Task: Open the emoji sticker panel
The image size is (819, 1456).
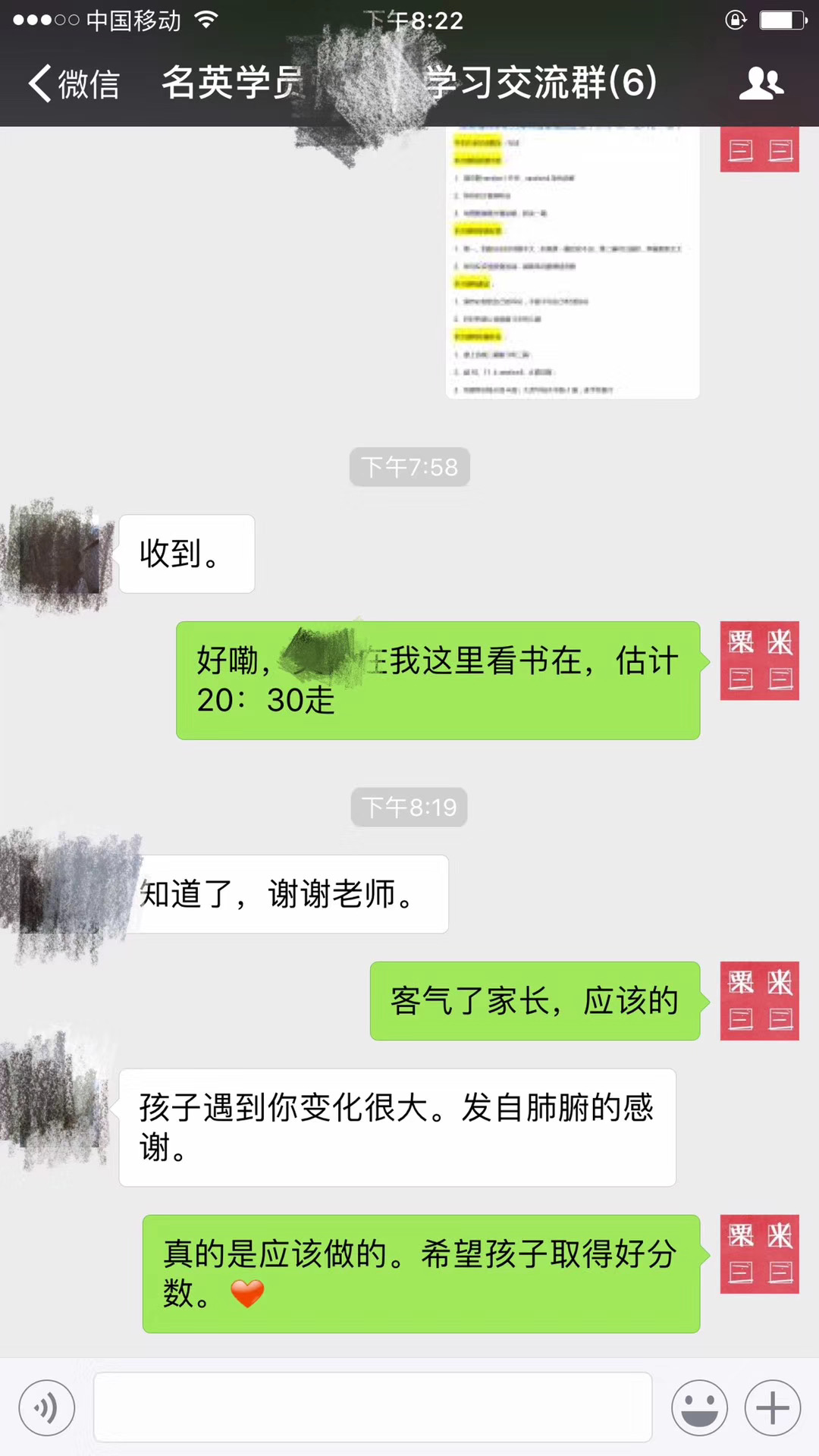Action: tap(699, 1407)
